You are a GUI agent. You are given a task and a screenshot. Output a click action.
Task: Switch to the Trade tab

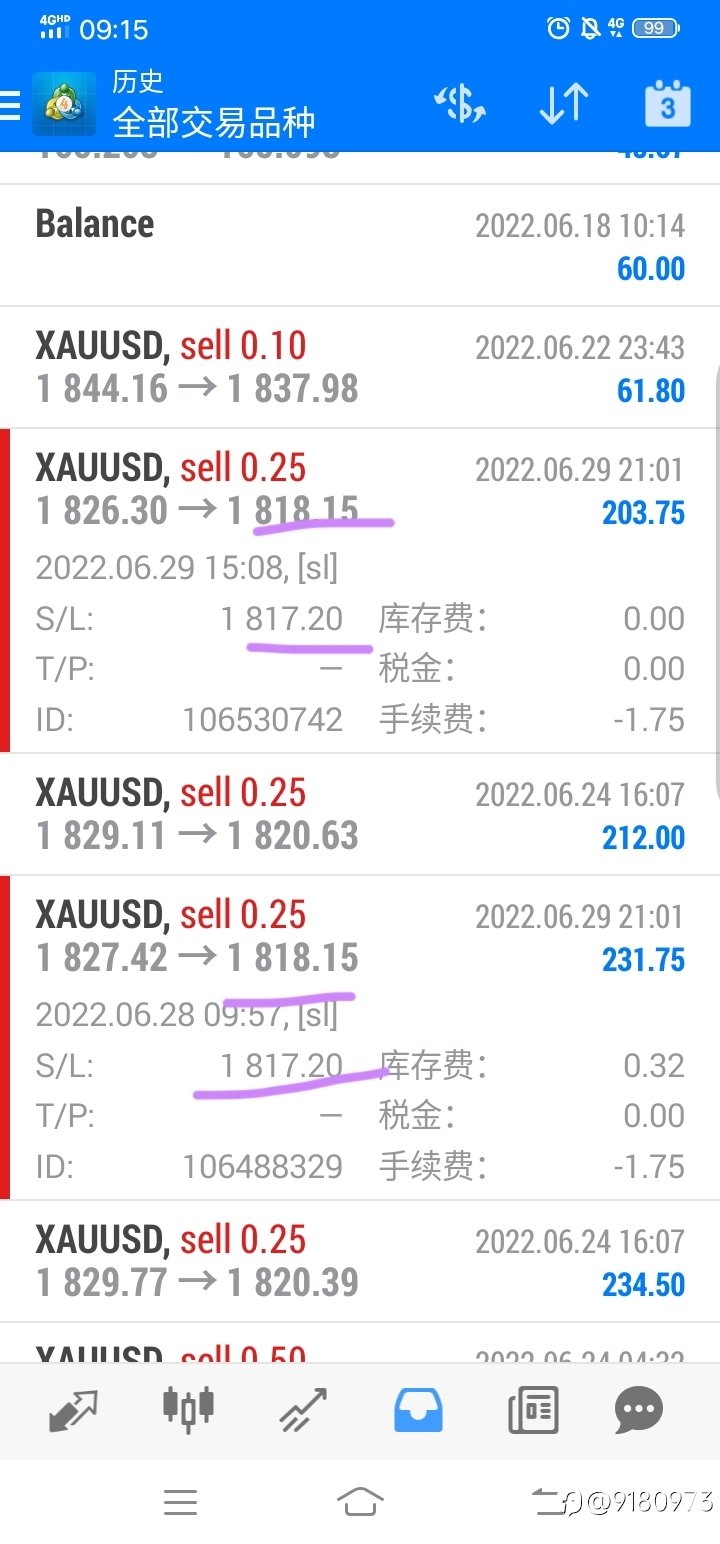303,1410
